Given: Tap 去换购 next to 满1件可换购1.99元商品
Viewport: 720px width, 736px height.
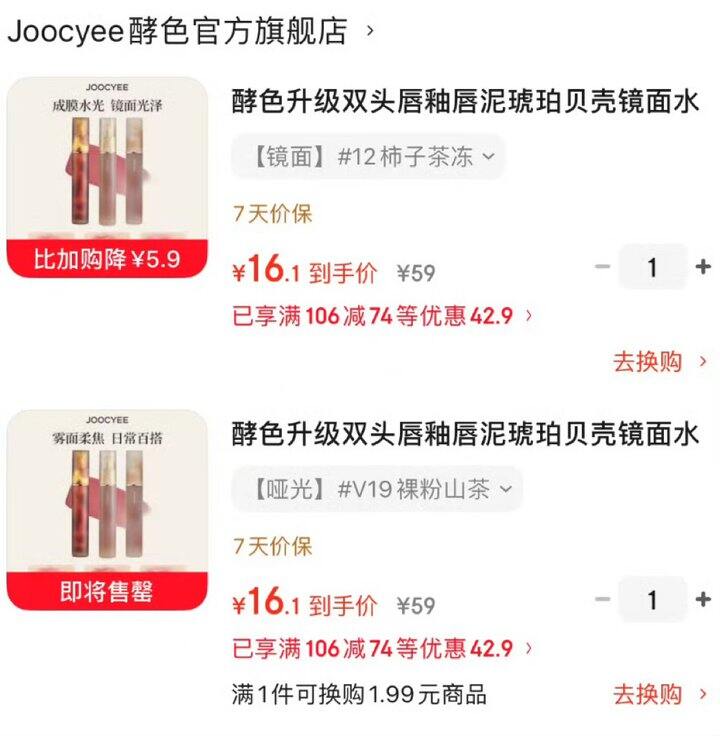Looking at the screenshot, I should click(660, 693).
